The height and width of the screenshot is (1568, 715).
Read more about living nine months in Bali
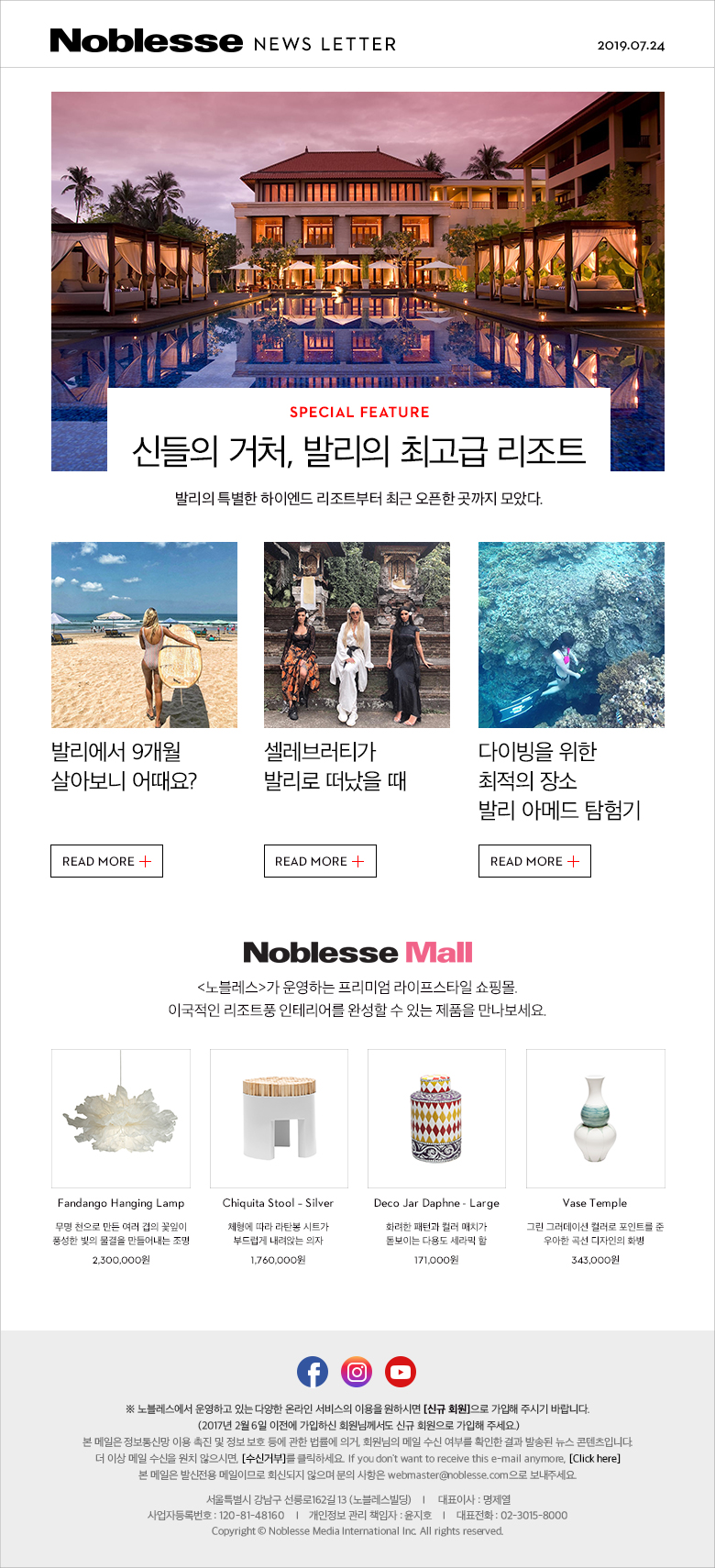pos(106,861)
